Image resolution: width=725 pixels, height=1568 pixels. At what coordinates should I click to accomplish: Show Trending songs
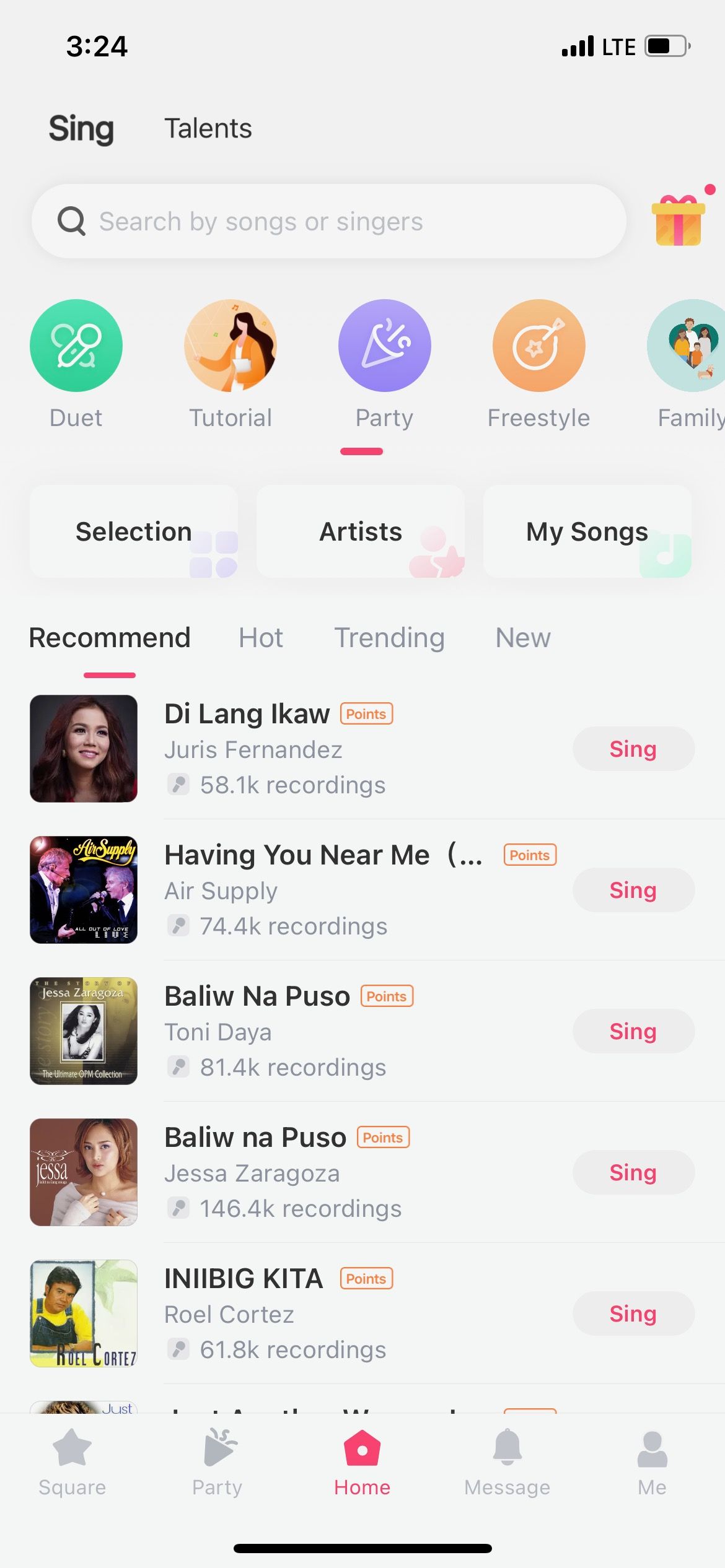point(389,638)
